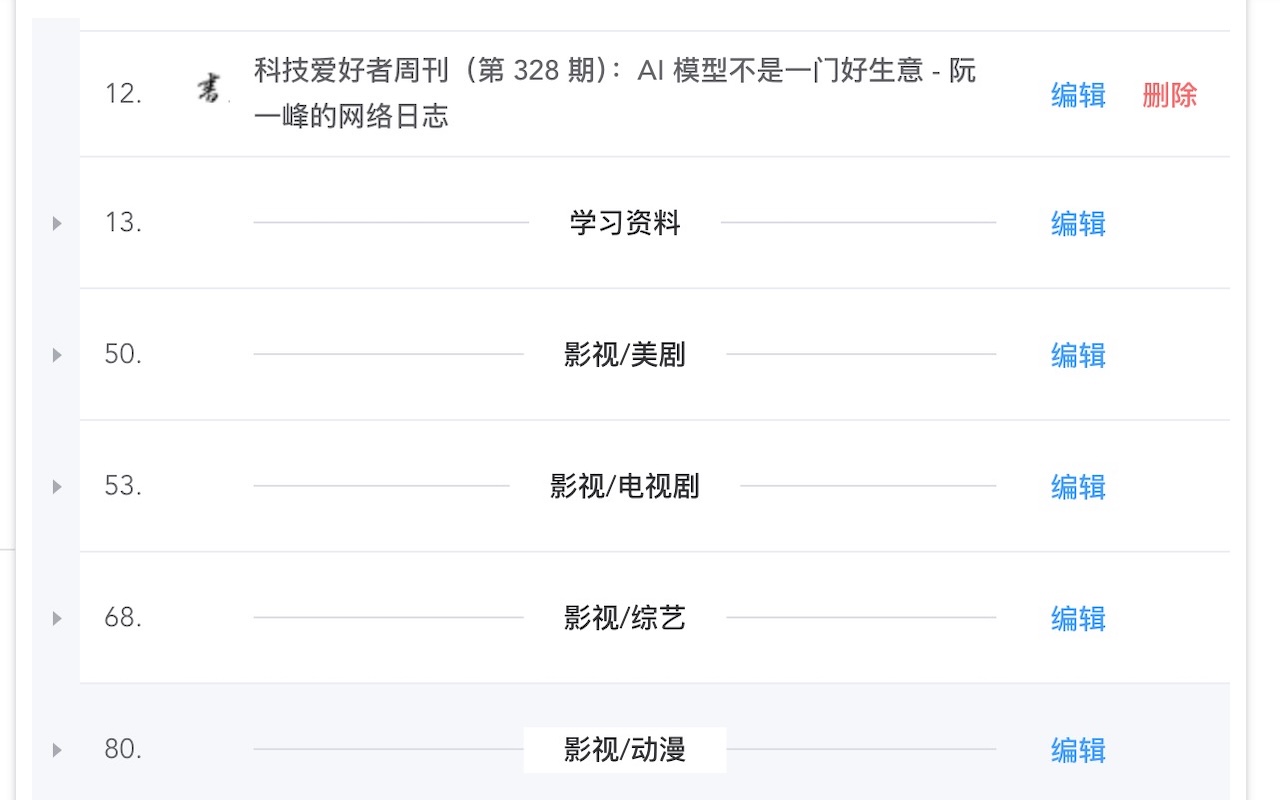The height and width of the screenshot is (800, 1280).
Task: Edit the 影视/综艺 folder
Action: [1078, 619]
